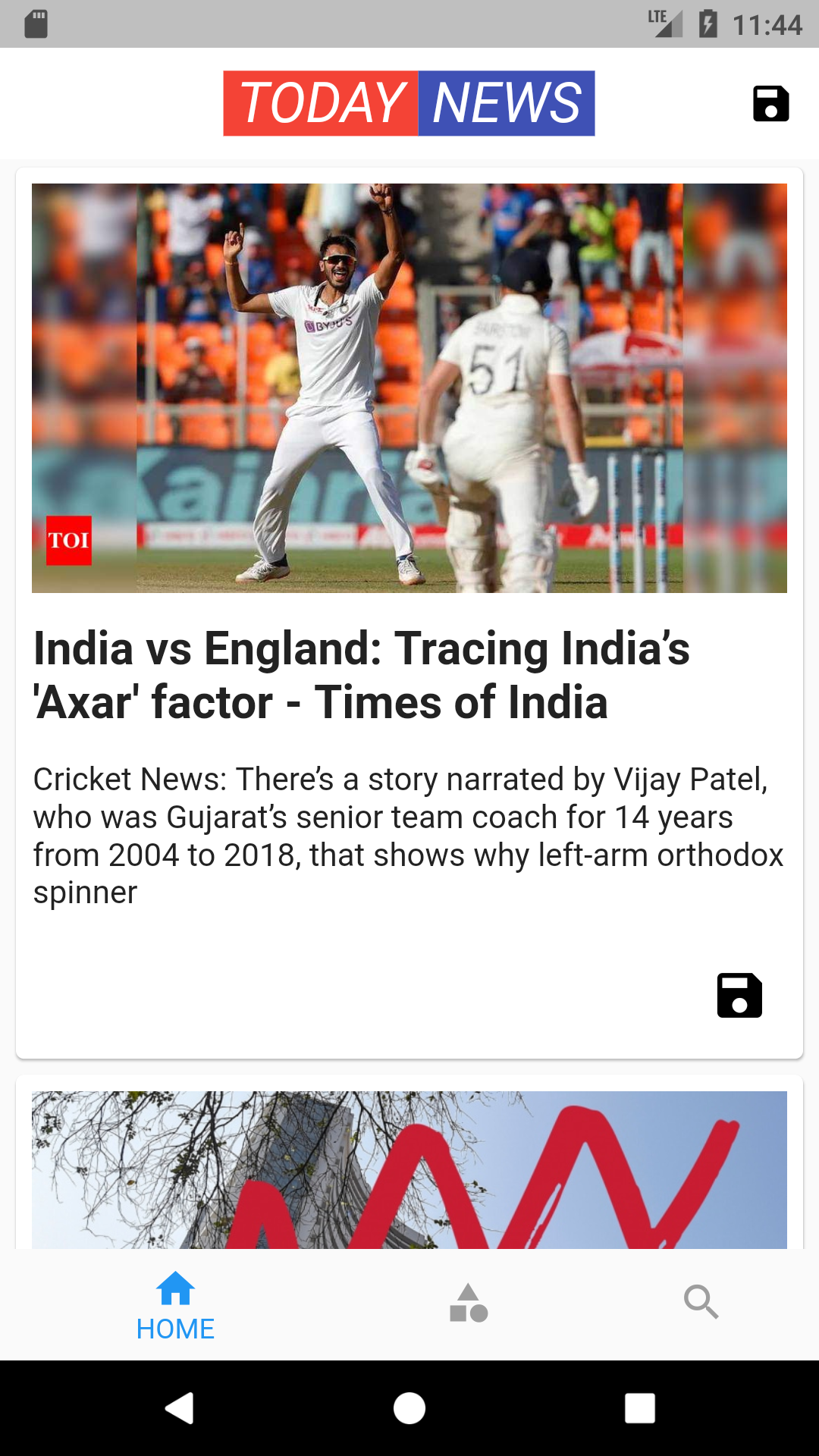Tap the system home button
The image size is (819, 1456).
coord(409,1408)
